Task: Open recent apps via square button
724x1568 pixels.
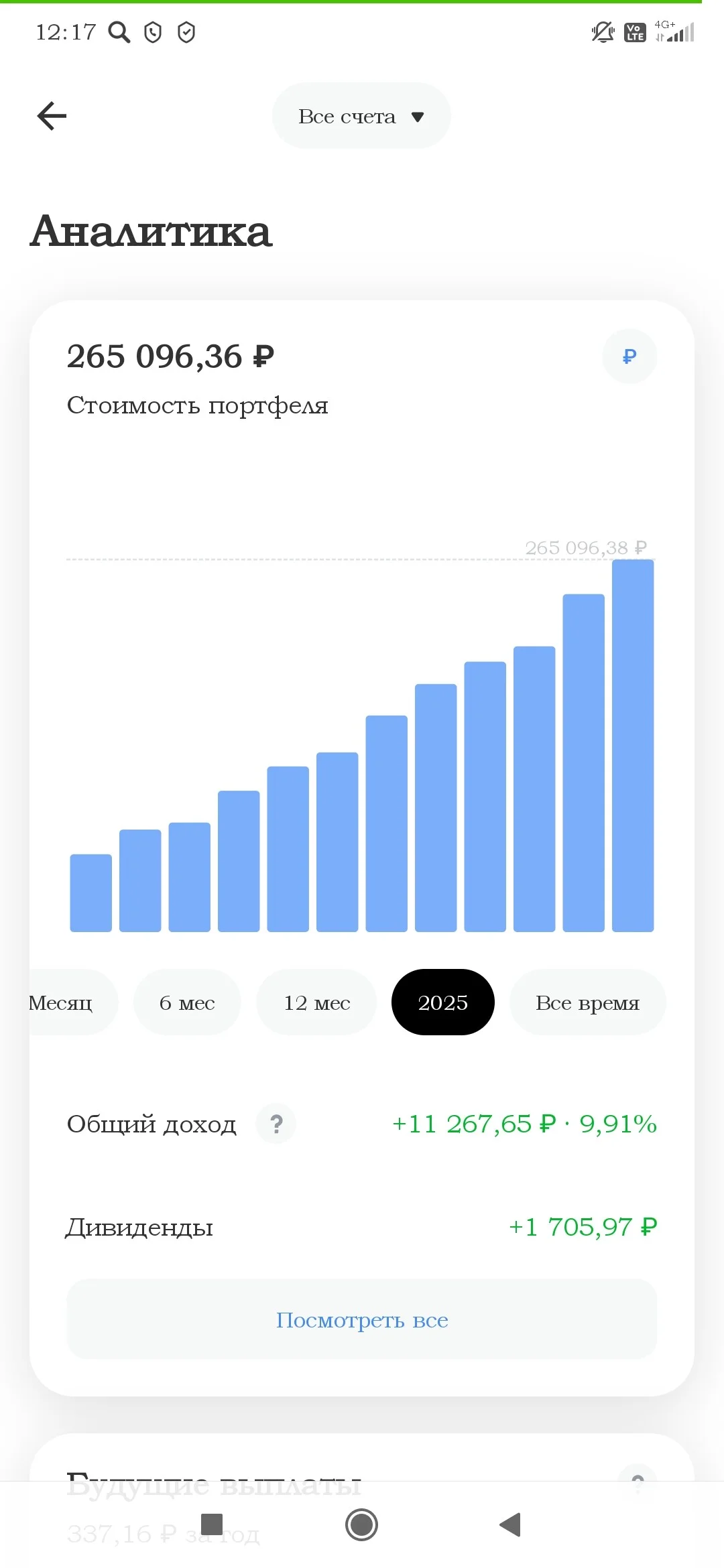Action: pyautogui.click(x=212, y=1524)
